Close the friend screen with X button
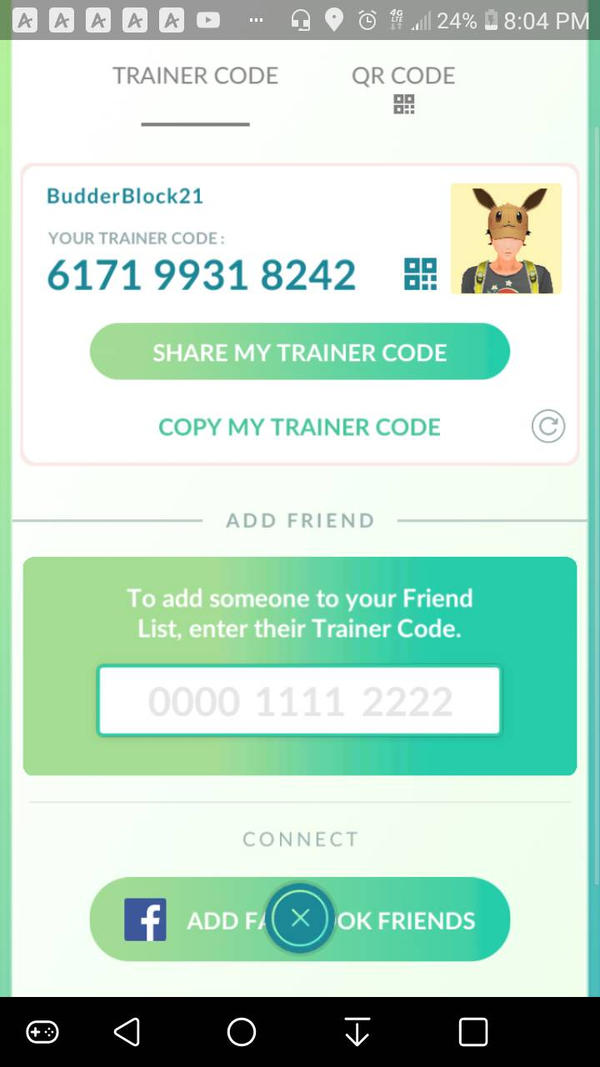600x1067 pixels. point(300,918)
